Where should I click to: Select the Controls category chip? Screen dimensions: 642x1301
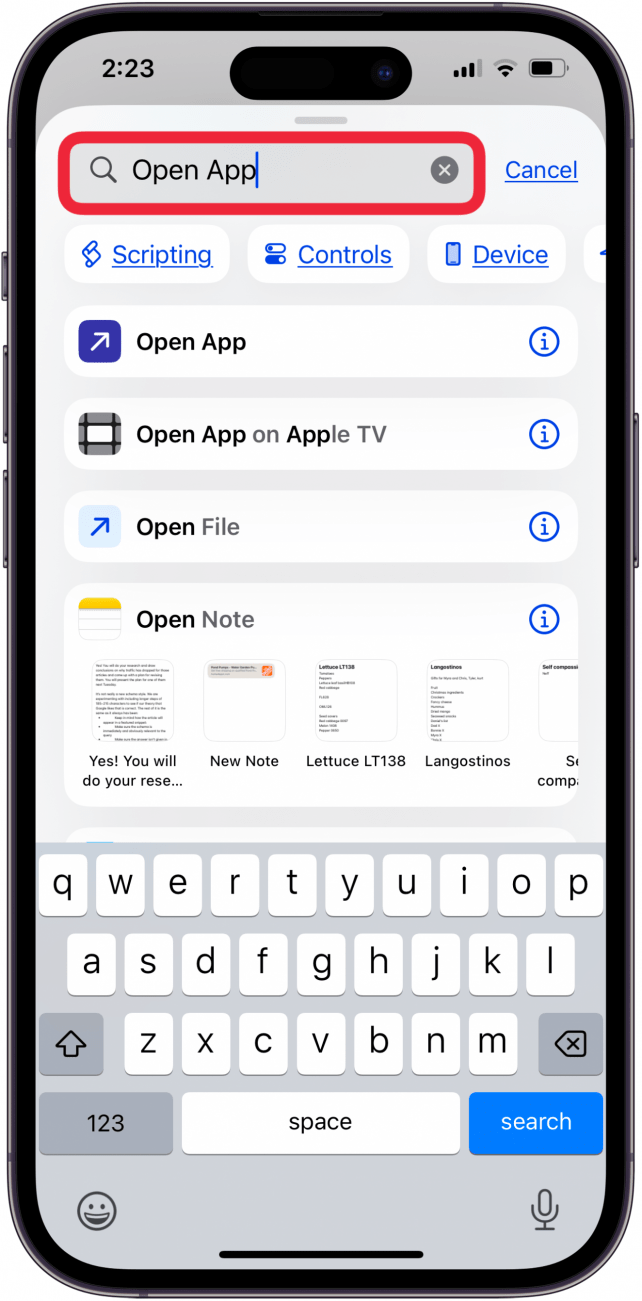329,255
